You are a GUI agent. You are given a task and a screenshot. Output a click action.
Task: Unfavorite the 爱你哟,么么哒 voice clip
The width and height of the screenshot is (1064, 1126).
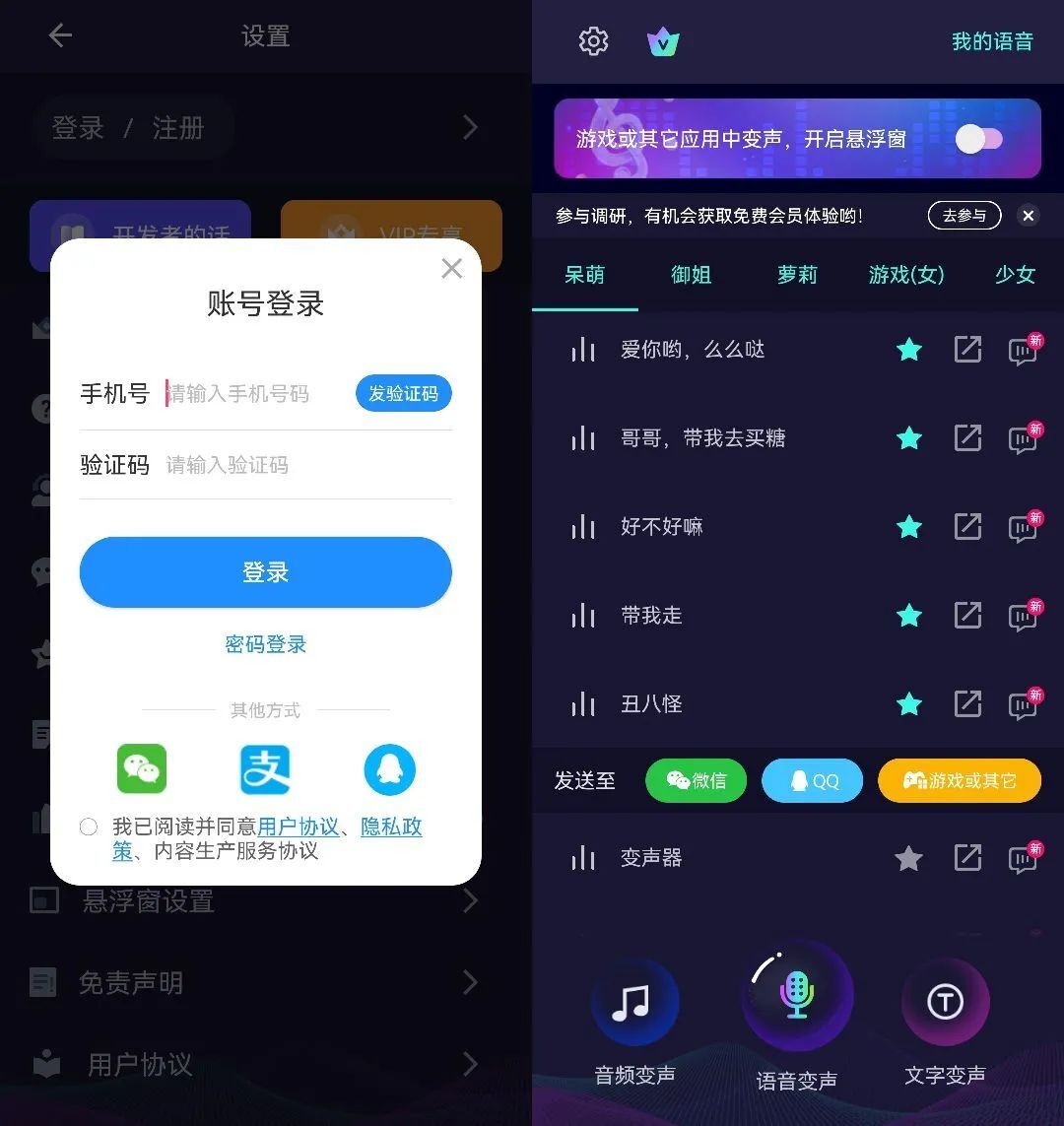908,350
